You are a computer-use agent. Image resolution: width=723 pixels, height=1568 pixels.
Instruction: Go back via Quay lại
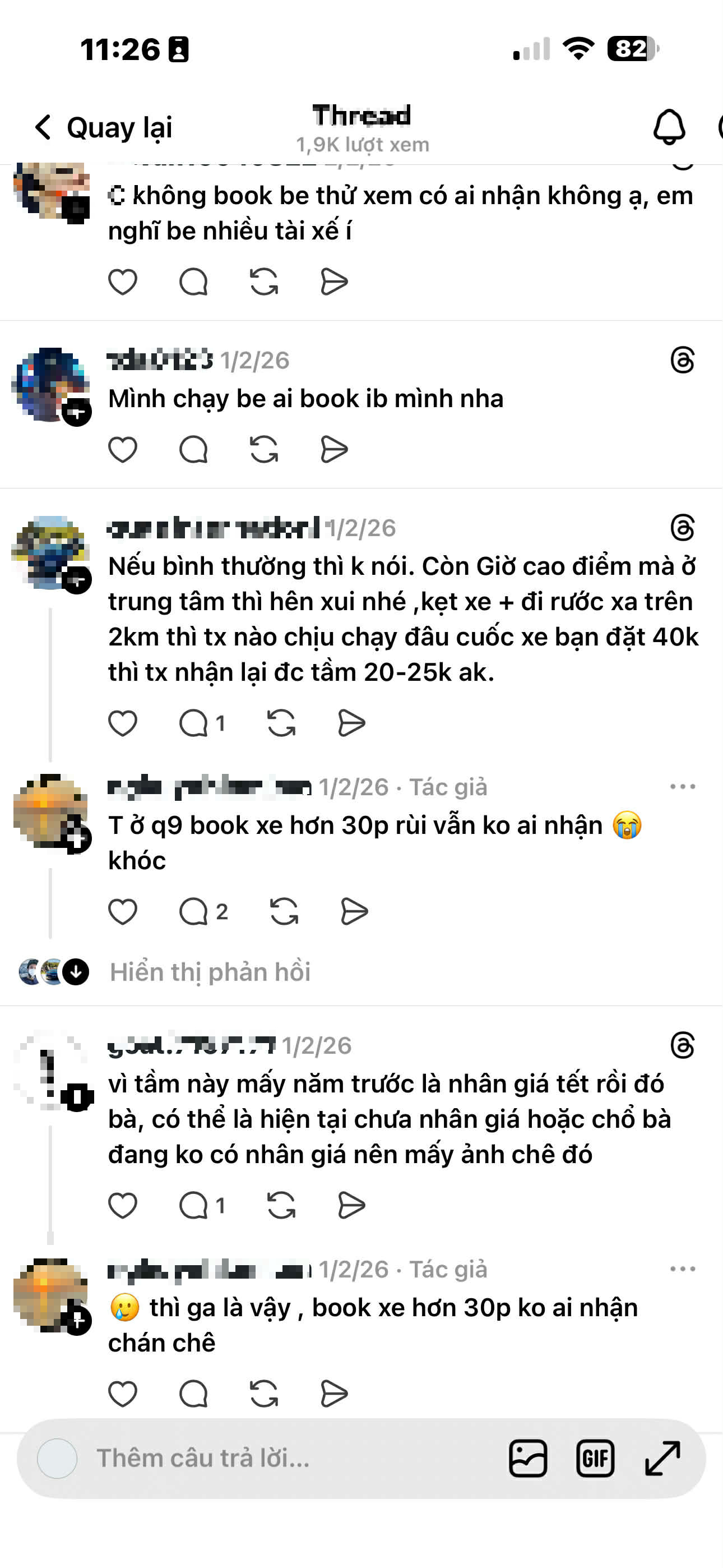point(104,127)
